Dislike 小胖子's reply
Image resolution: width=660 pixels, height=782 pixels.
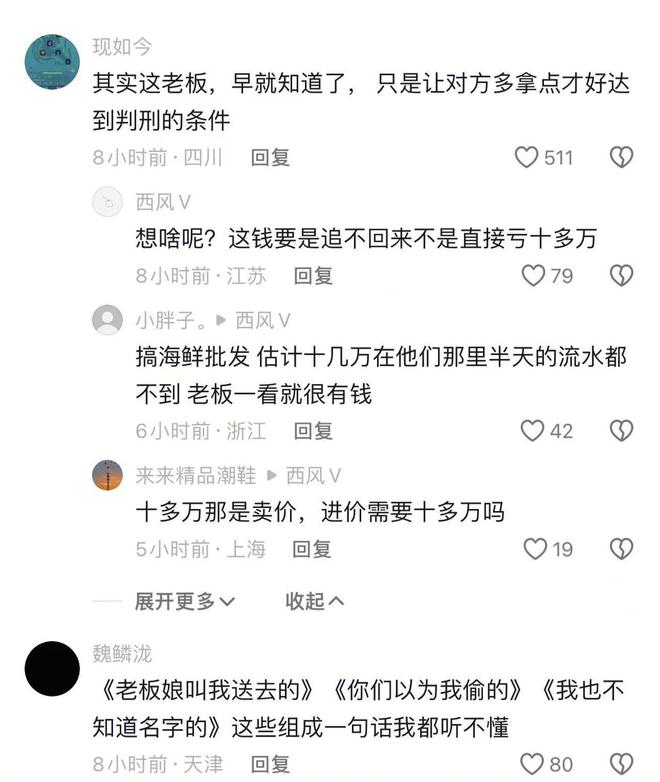[x=621, y=430]
